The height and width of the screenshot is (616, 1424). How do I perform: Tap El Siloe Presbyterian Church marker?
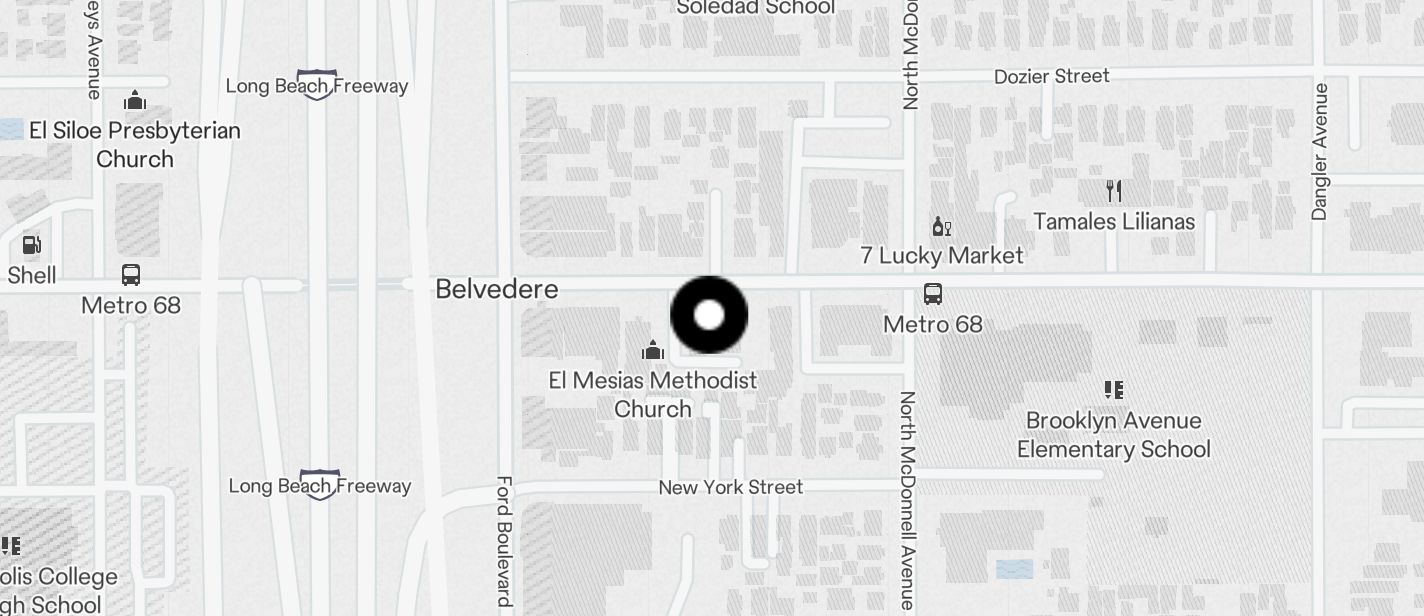coord(135,101)
